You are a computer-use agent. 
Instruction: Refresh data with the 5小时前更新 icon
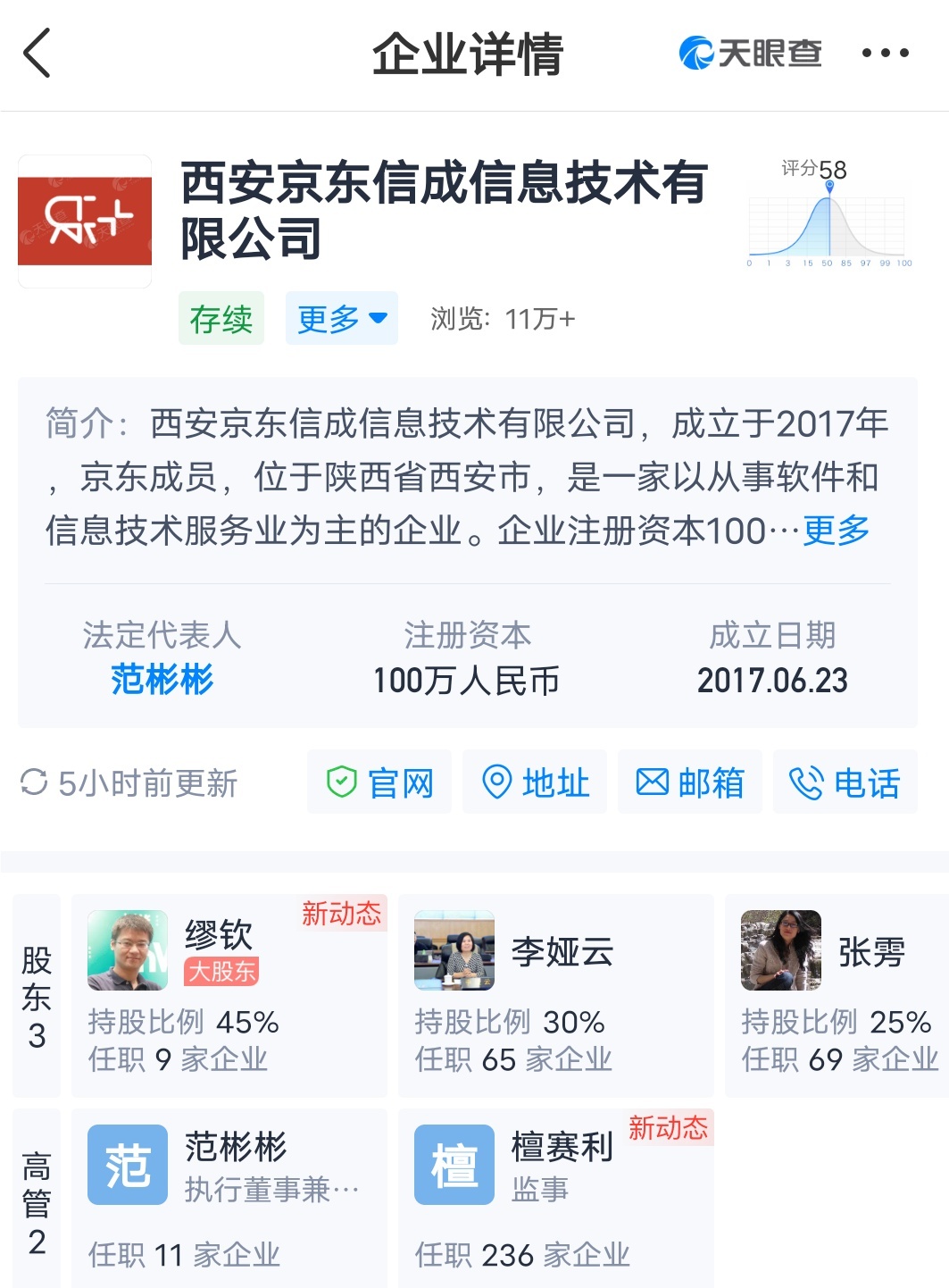click(34, 782)
